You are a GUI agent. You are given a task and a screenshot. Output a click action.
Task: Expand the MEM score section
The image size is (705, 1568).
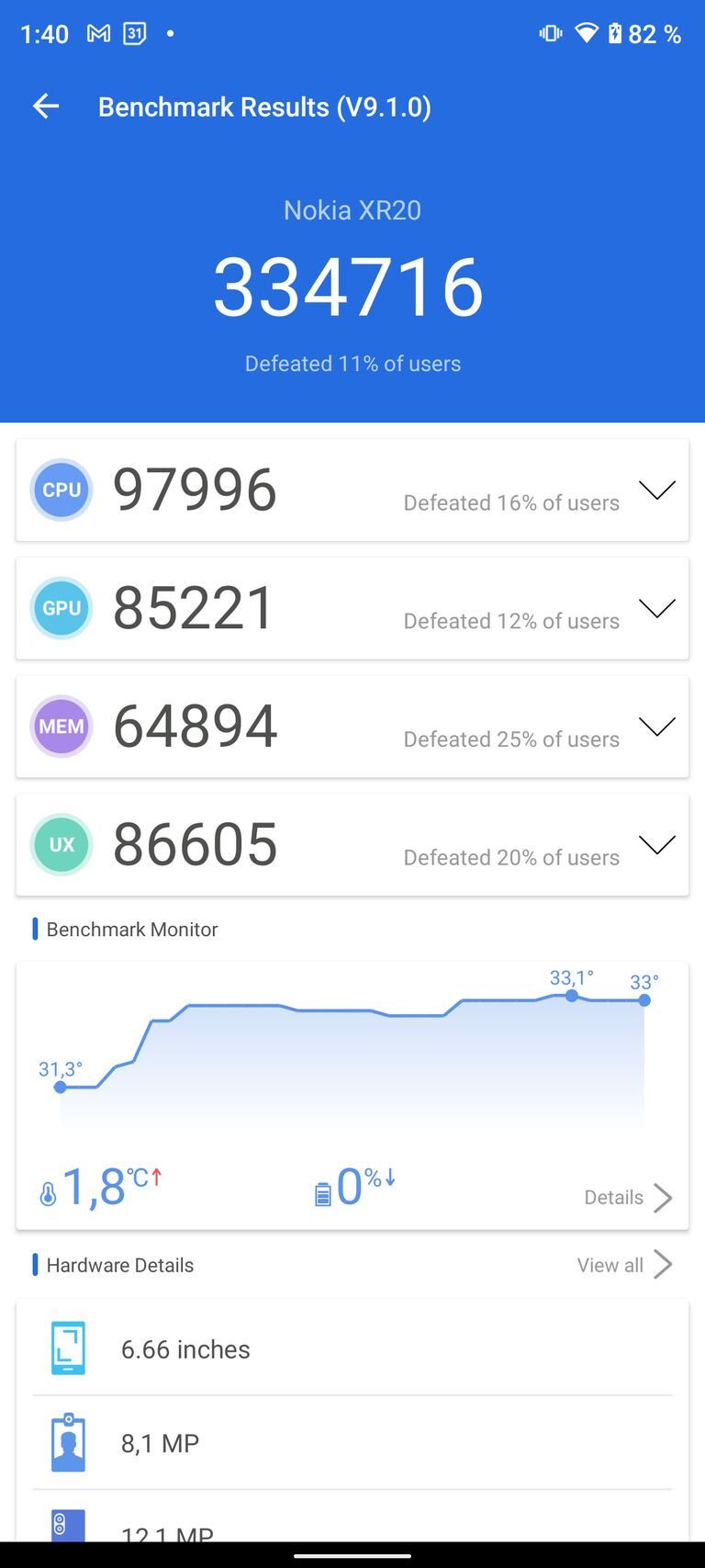(x=656, y=727)
